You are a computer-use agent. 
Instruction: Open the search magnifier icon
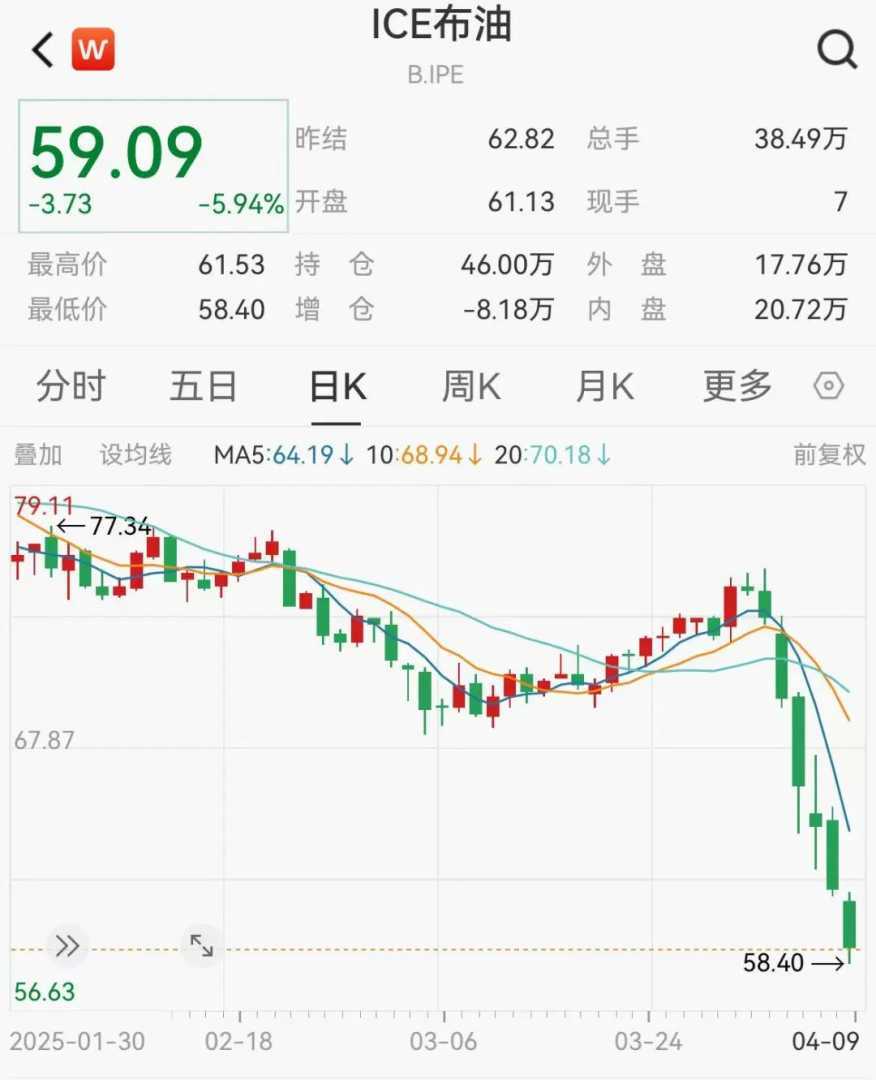pyautogui.click(x=836, y=48)
